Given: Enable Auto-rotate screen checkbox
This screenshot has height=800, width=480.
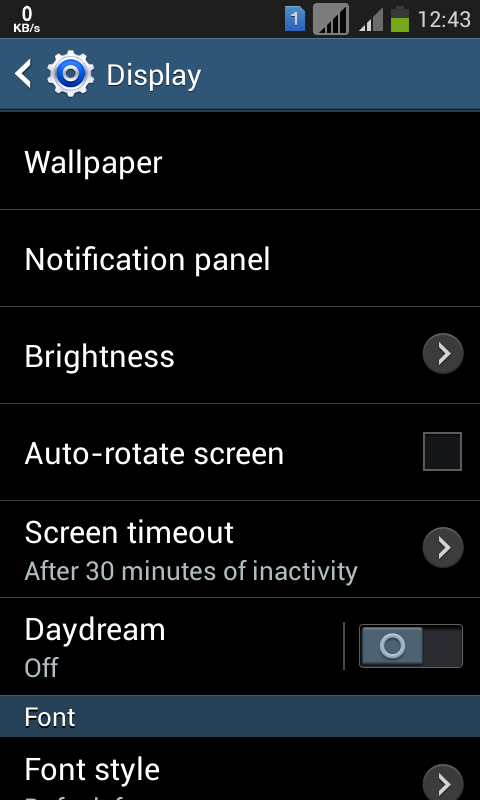Looking at the screenshot, I should tap(442, 452).
